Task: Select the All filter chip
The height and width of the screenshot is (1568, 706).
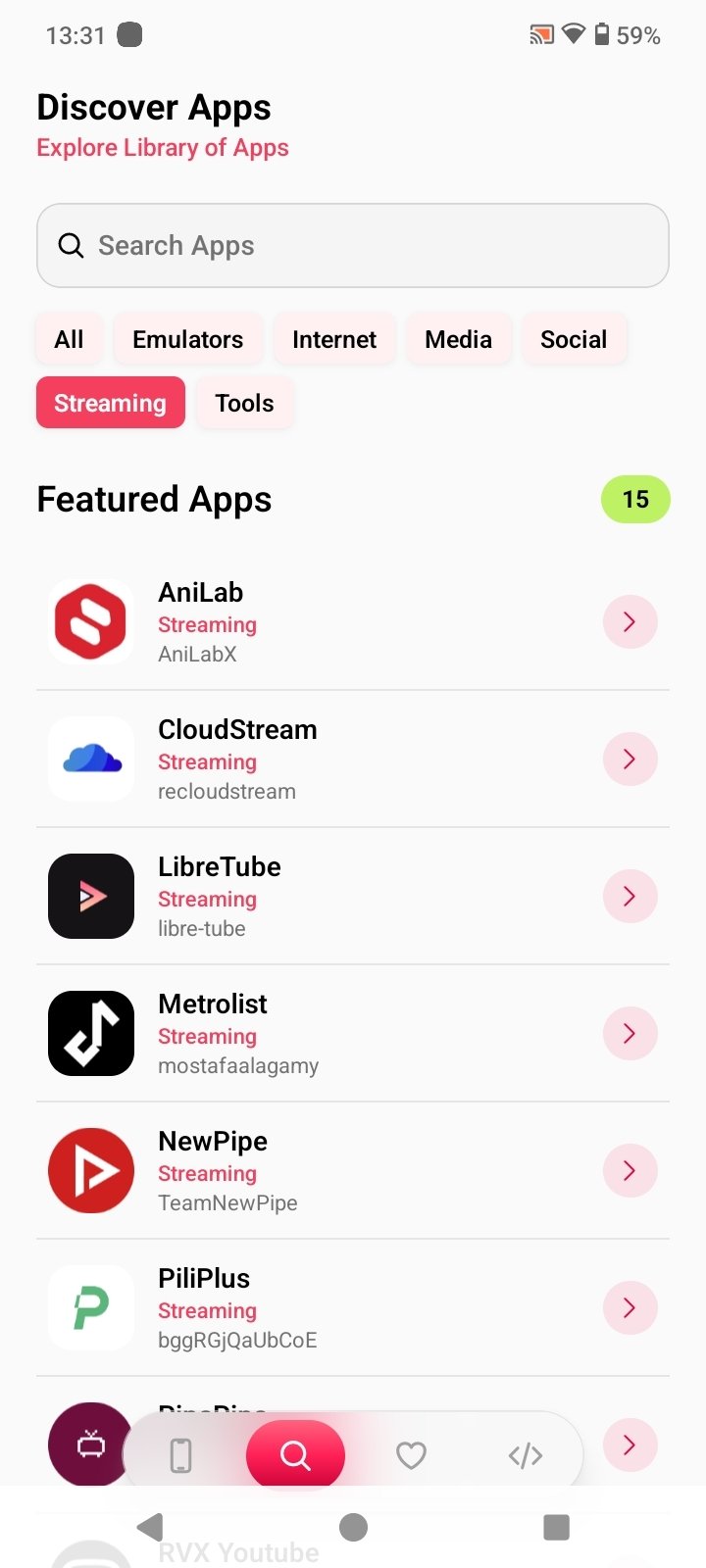Action: click(69, 339)
